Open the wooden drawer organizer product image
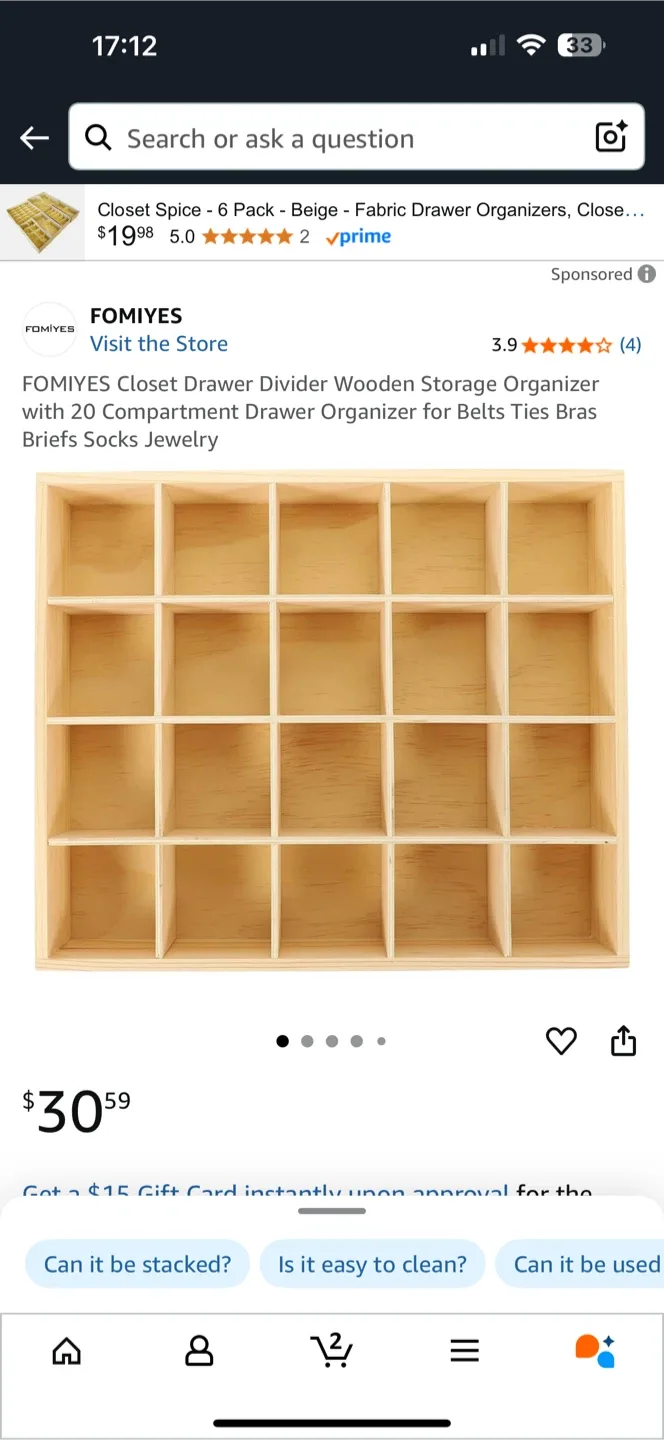 coord(331,720)
